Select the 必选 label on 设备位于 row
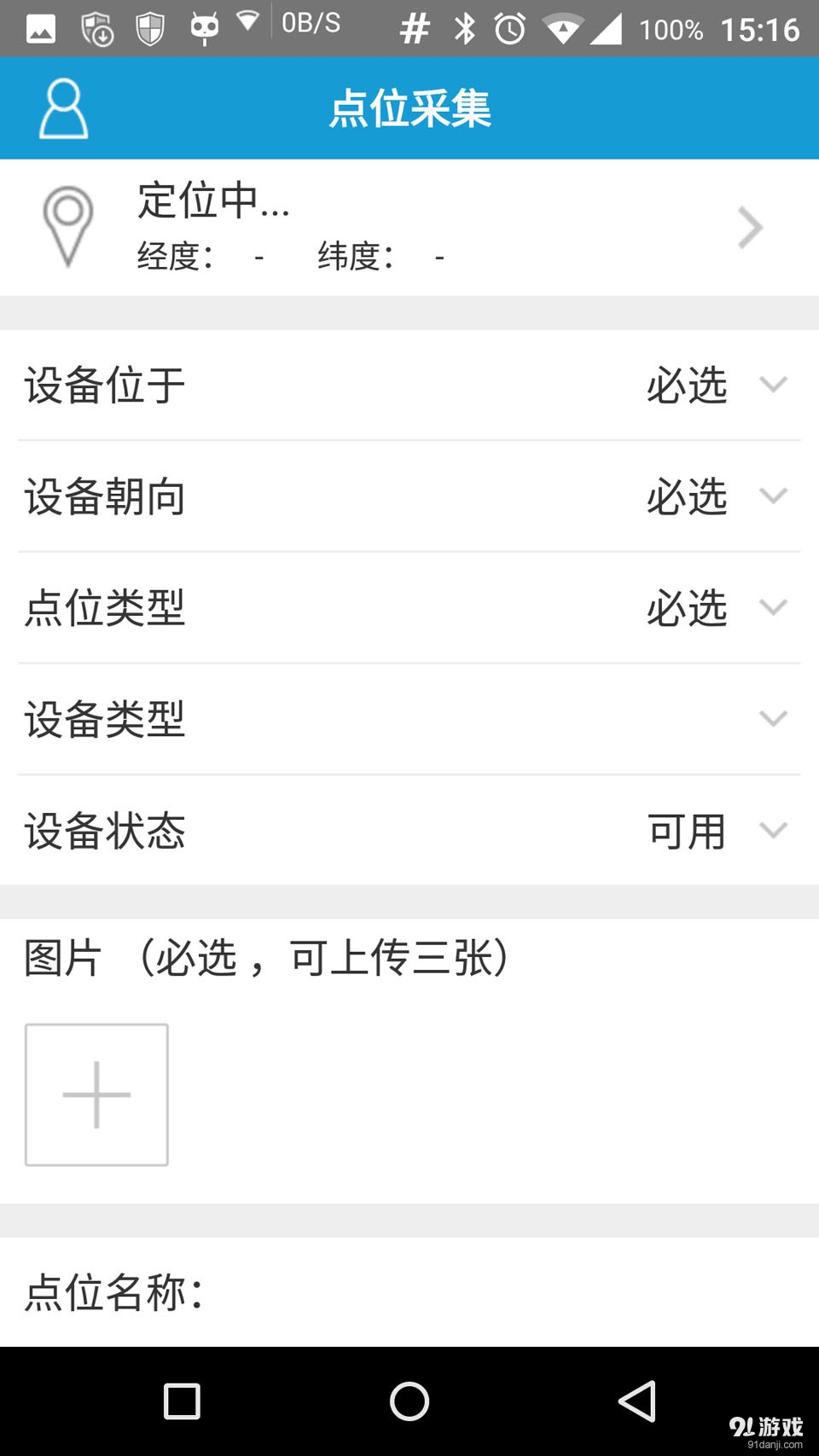Screen dimensions: 819x1456 coord(686,386)
